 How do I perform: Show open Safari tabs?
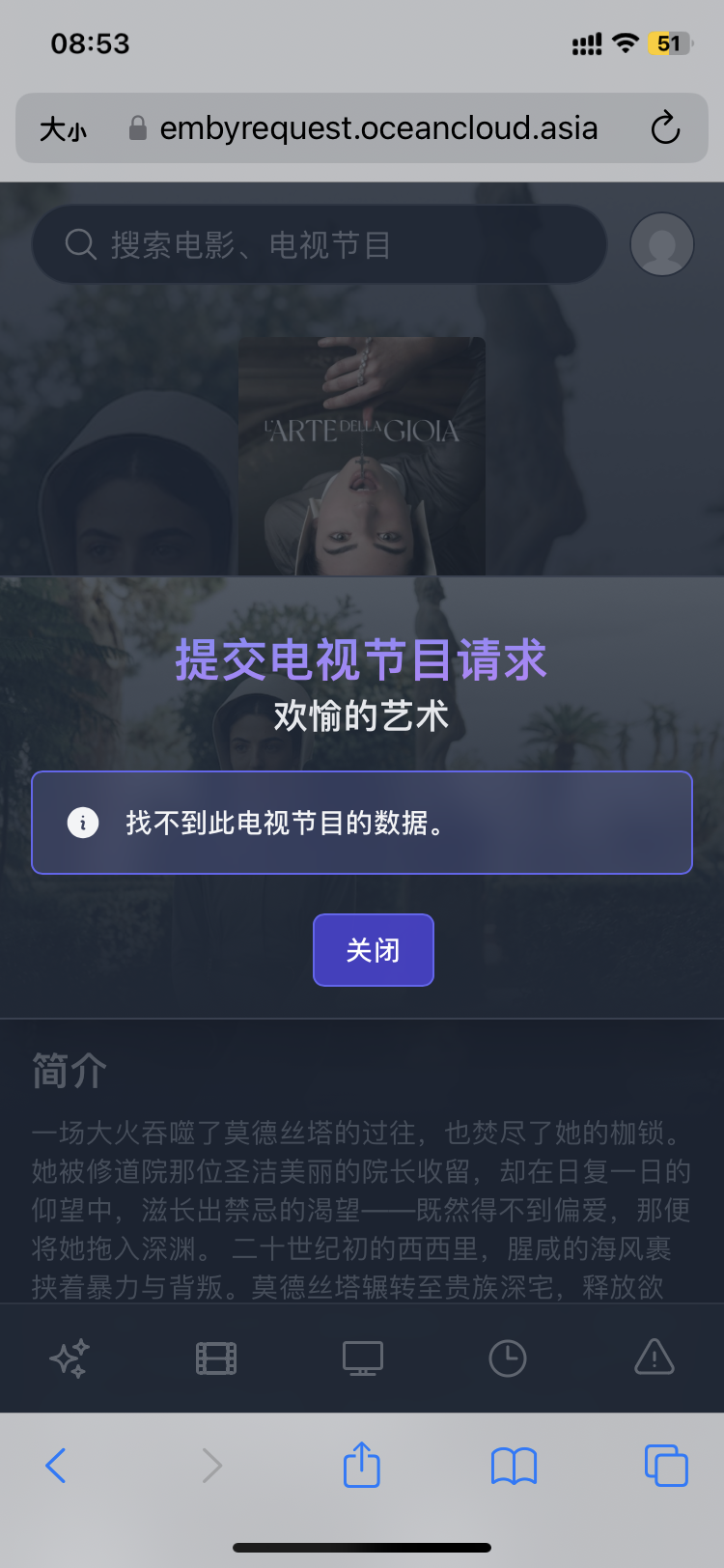coord(665,1466)
